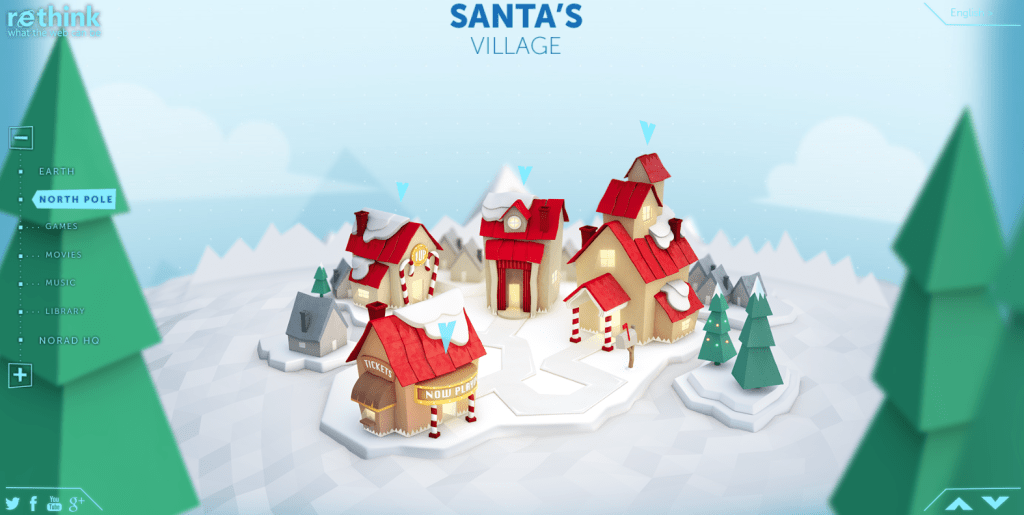Tap the up arrow navigation button

tap(958, 502)
